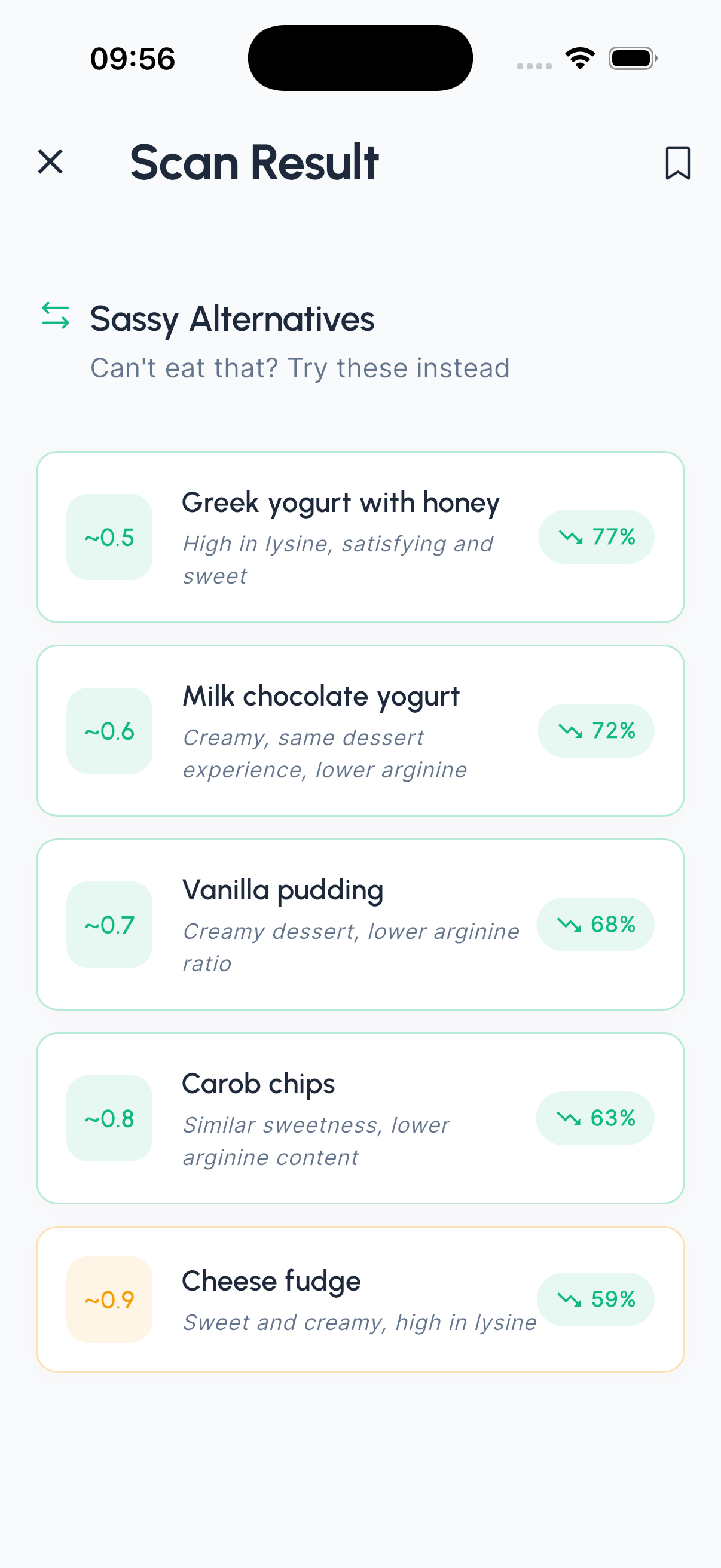Tap the ~0.9 orange score badge for Cheese fudge

[x=109, y=1299]
